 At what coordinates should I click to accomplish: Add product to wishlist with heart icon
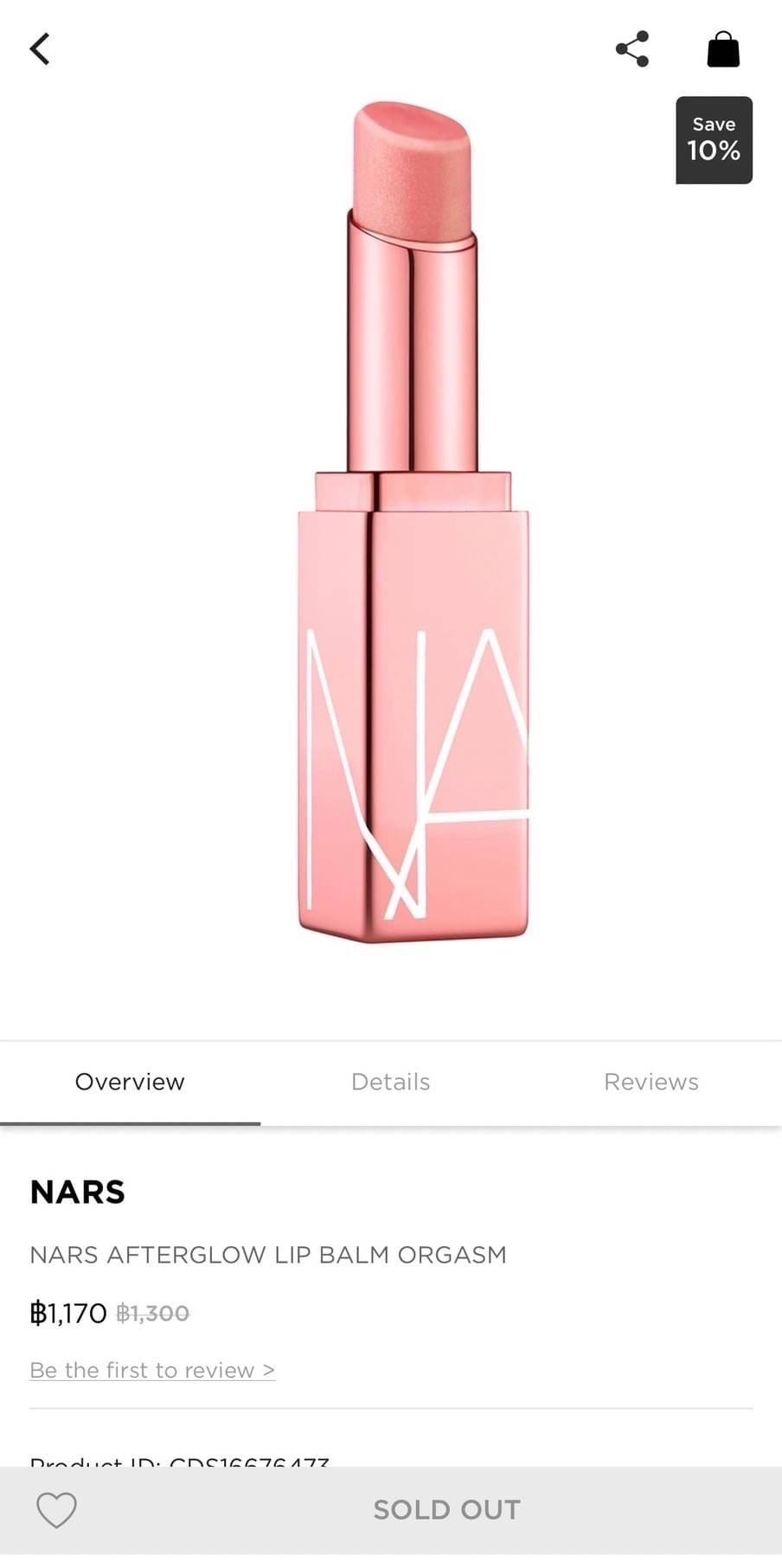(57, 1510)
